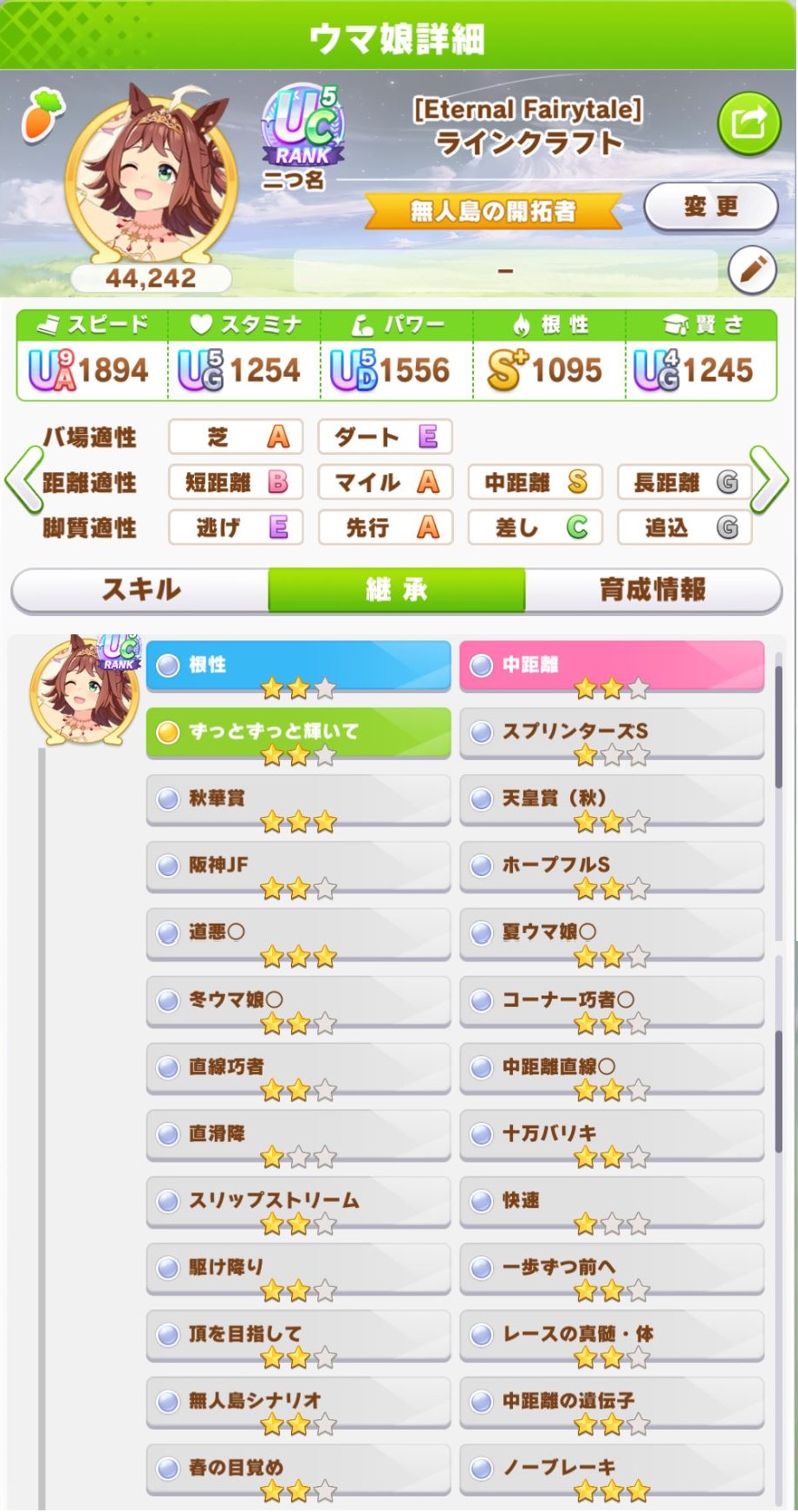Viewport: 798px width, 1512px height.
Task: Check the スプリンターズS factor
Action: coord(612,734)
